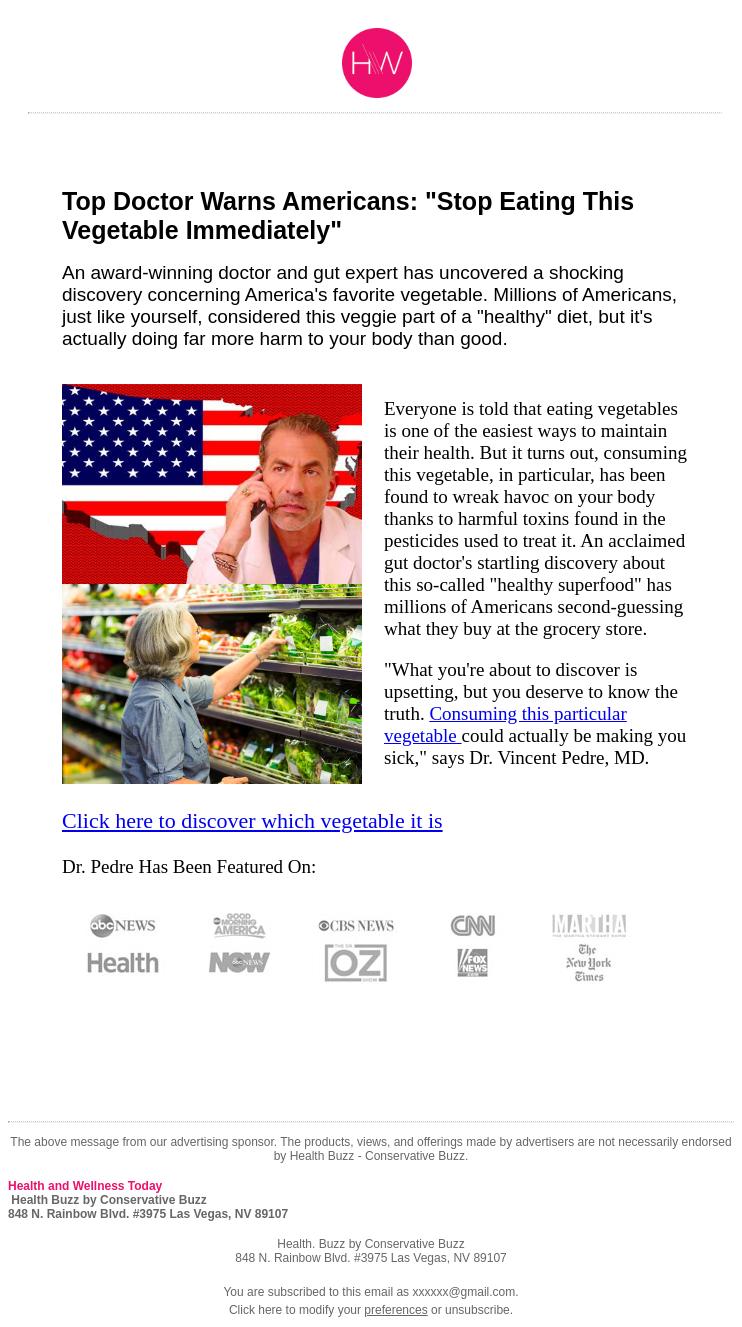The width and height of the screenshot is (742, 1327).
Task: Tap 'Click here to discover which vegetable it is'
Action: pyautogui.click(x=252, y=821)
